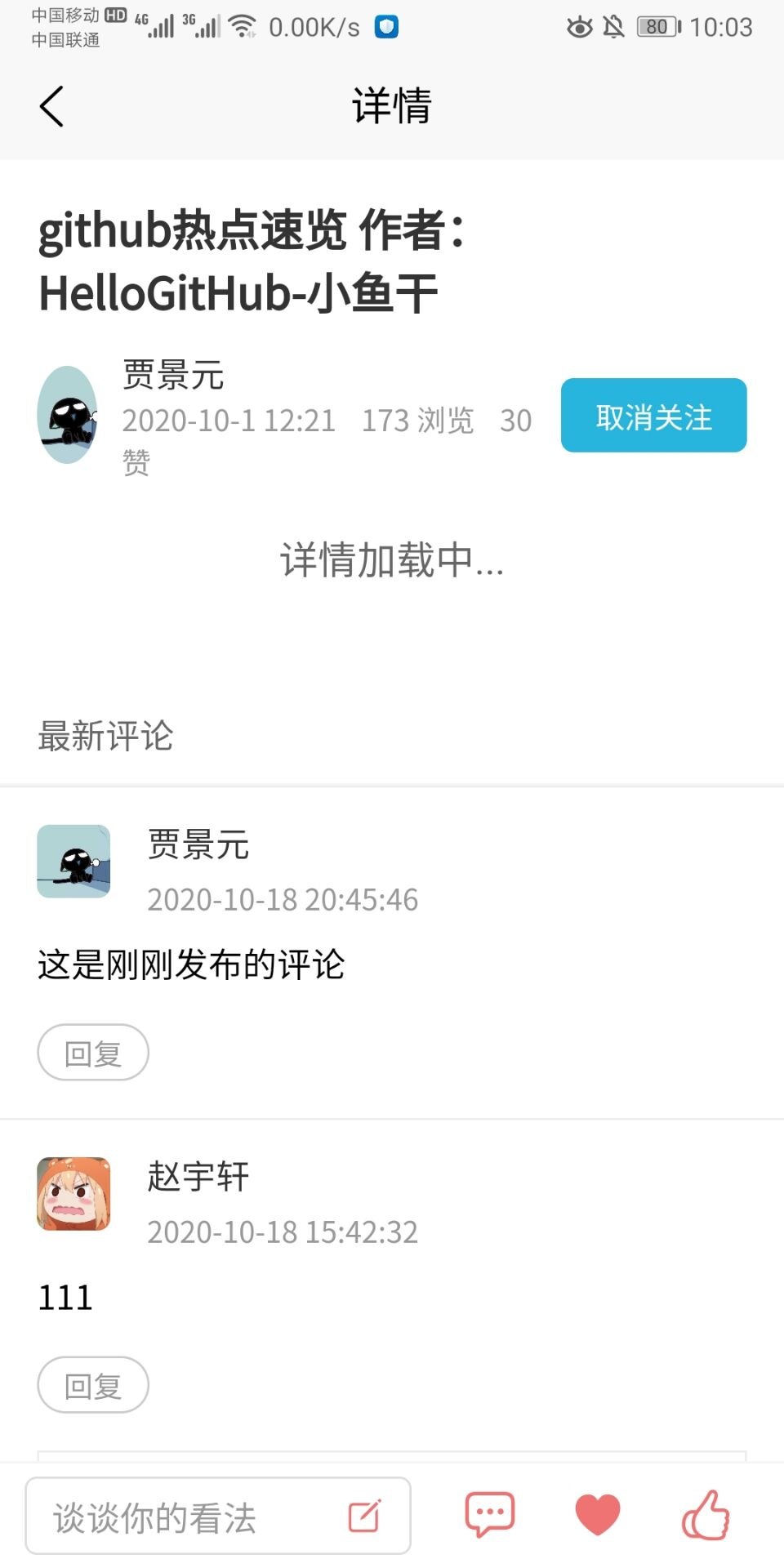Reply to 贾景元's comment

(93, 1053)
